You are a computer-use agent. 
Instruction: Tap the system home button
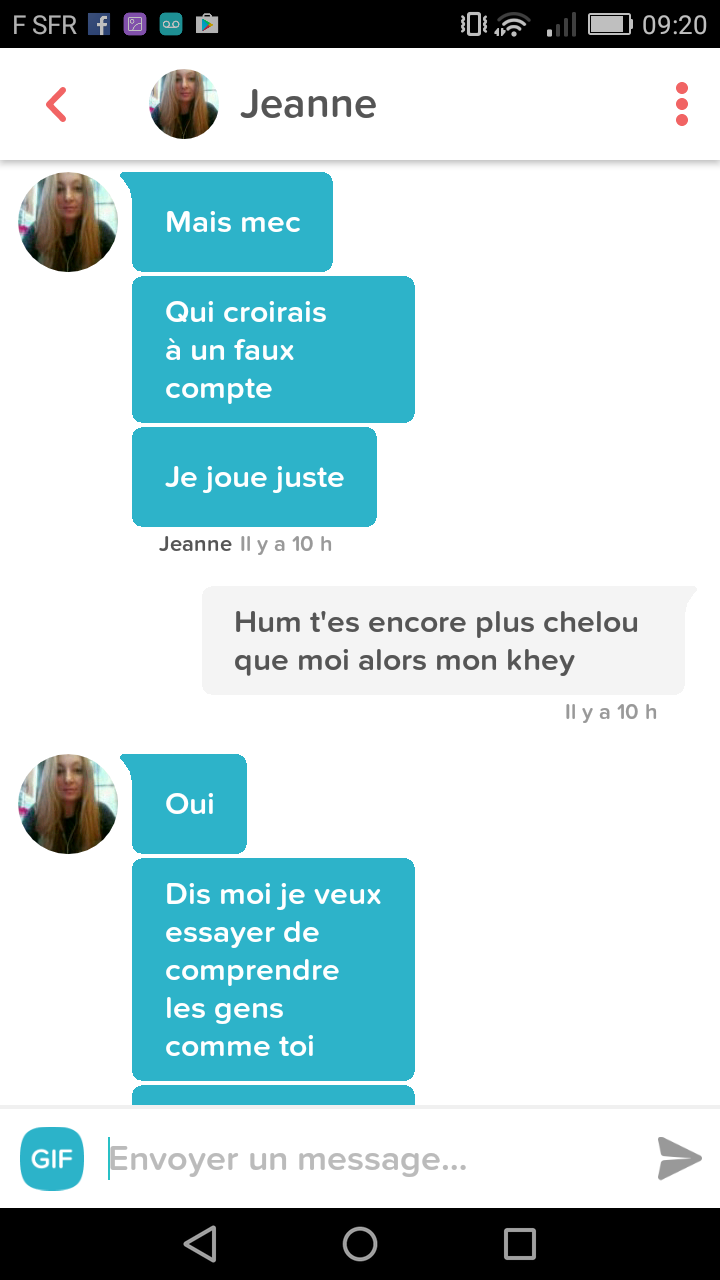coord(360,1244)
